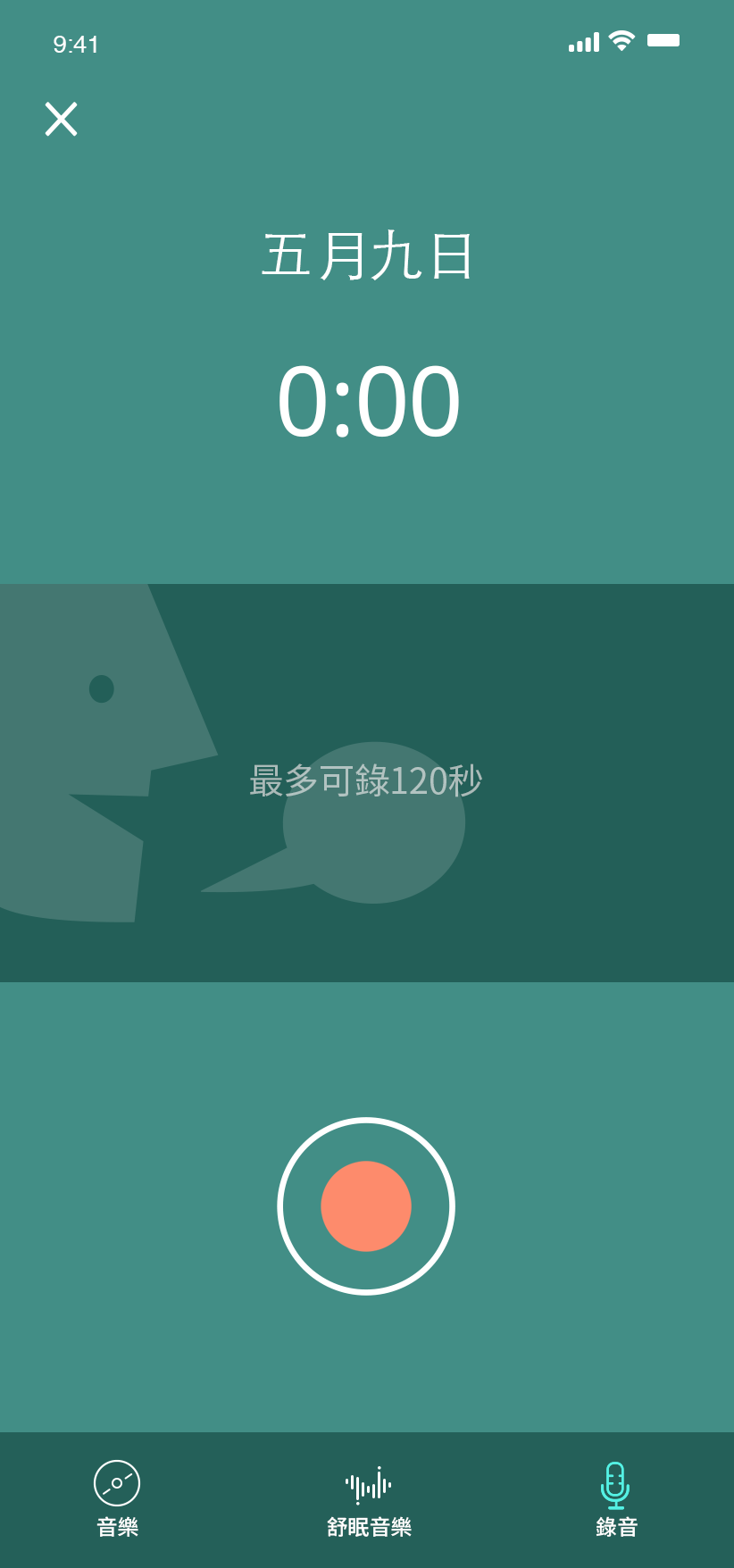Start recording with the red button

click(366, 1205)
